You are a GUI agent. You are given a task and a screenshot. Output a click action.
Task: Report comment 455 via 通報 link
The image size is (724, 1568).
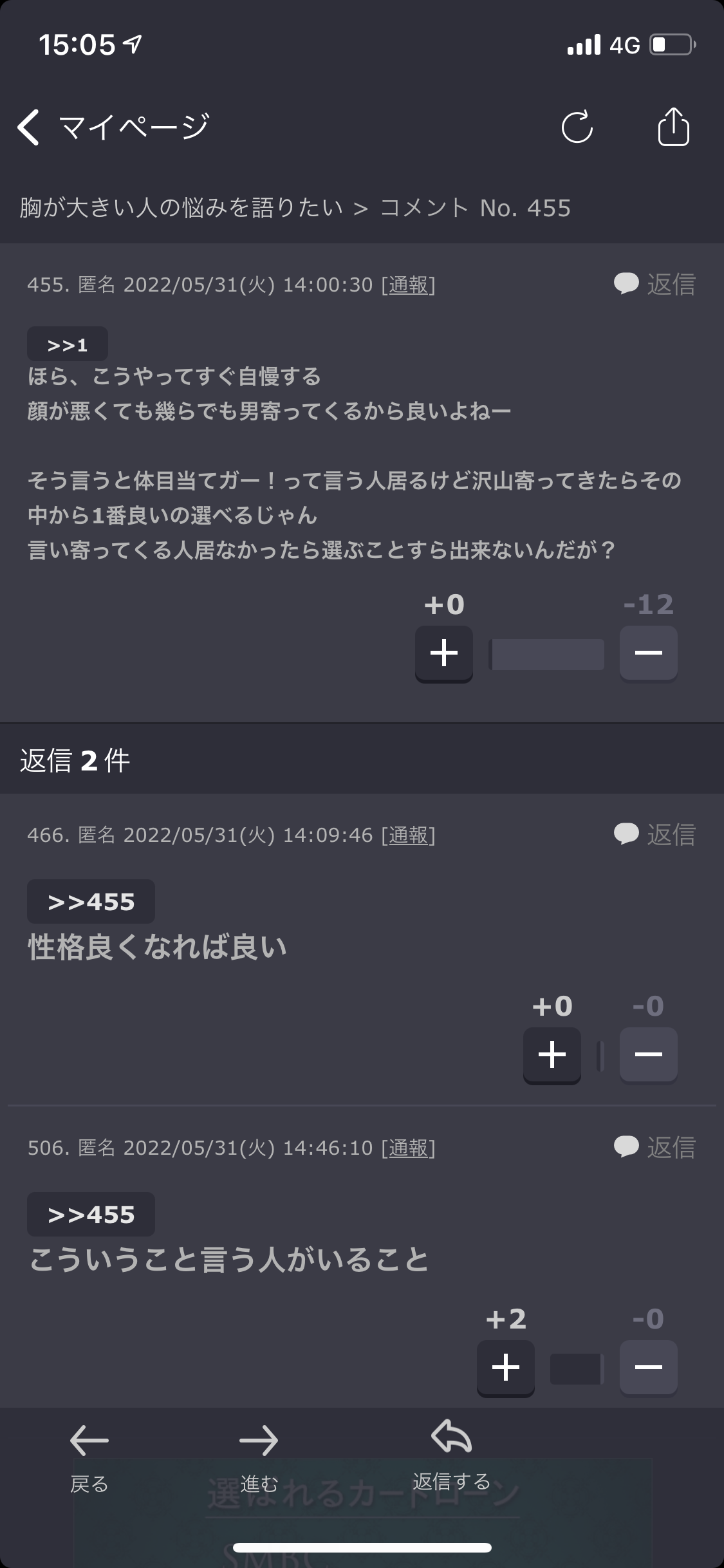pos(409,285)
